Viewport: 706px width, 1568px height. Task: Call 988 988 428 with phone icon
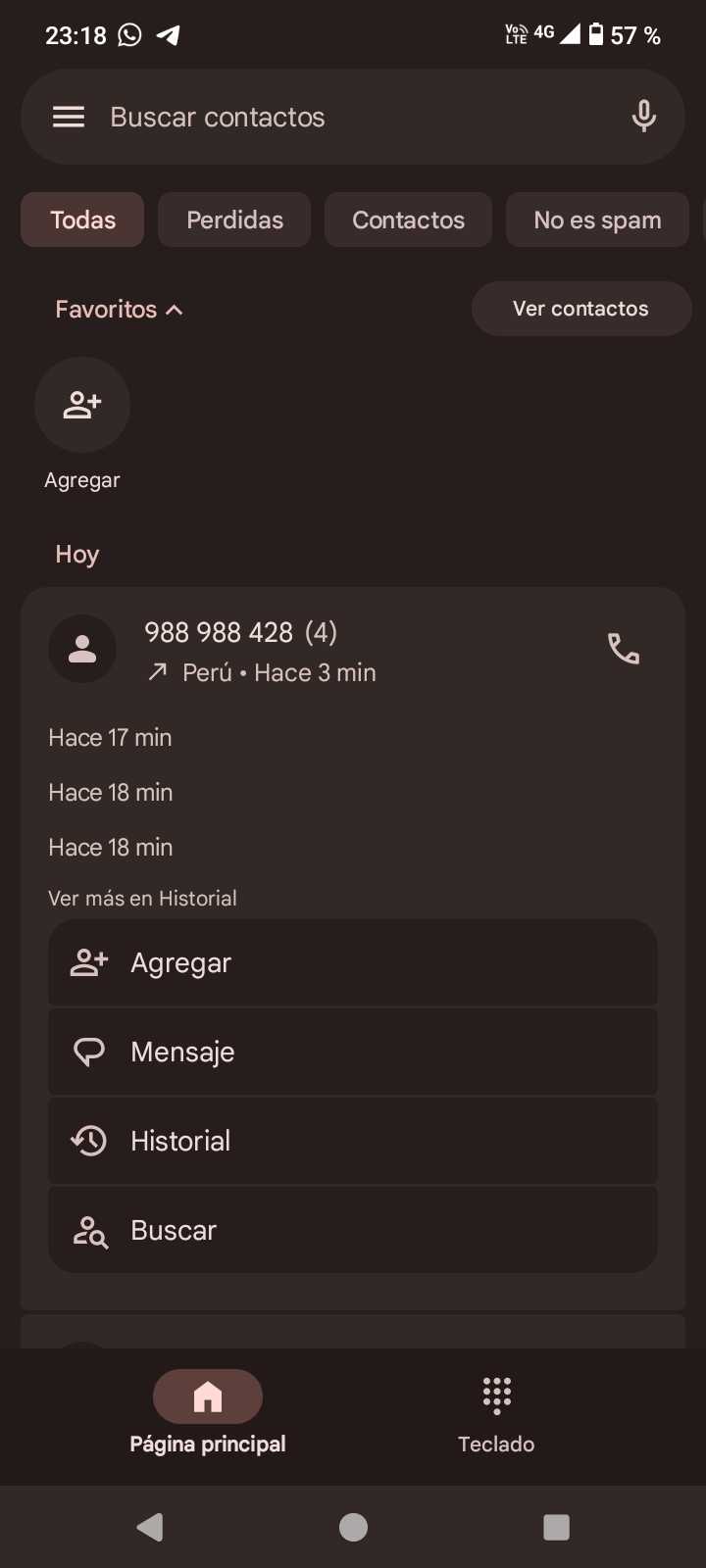(624, 649)
